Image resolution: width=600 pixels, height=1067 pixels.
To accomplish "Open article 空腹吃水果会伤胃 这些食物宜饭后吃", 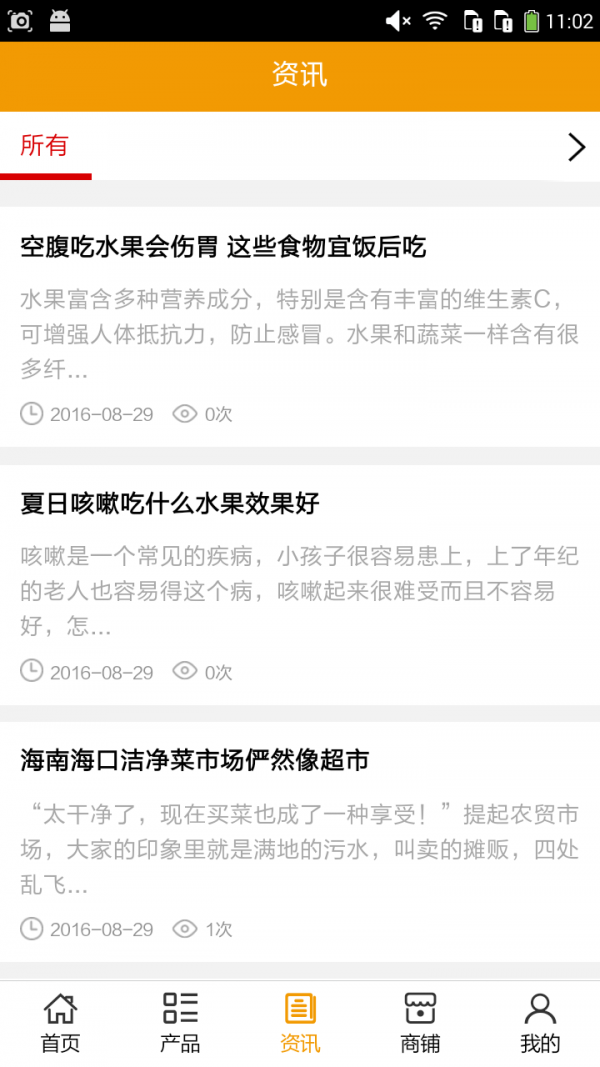I will [223, 247].
